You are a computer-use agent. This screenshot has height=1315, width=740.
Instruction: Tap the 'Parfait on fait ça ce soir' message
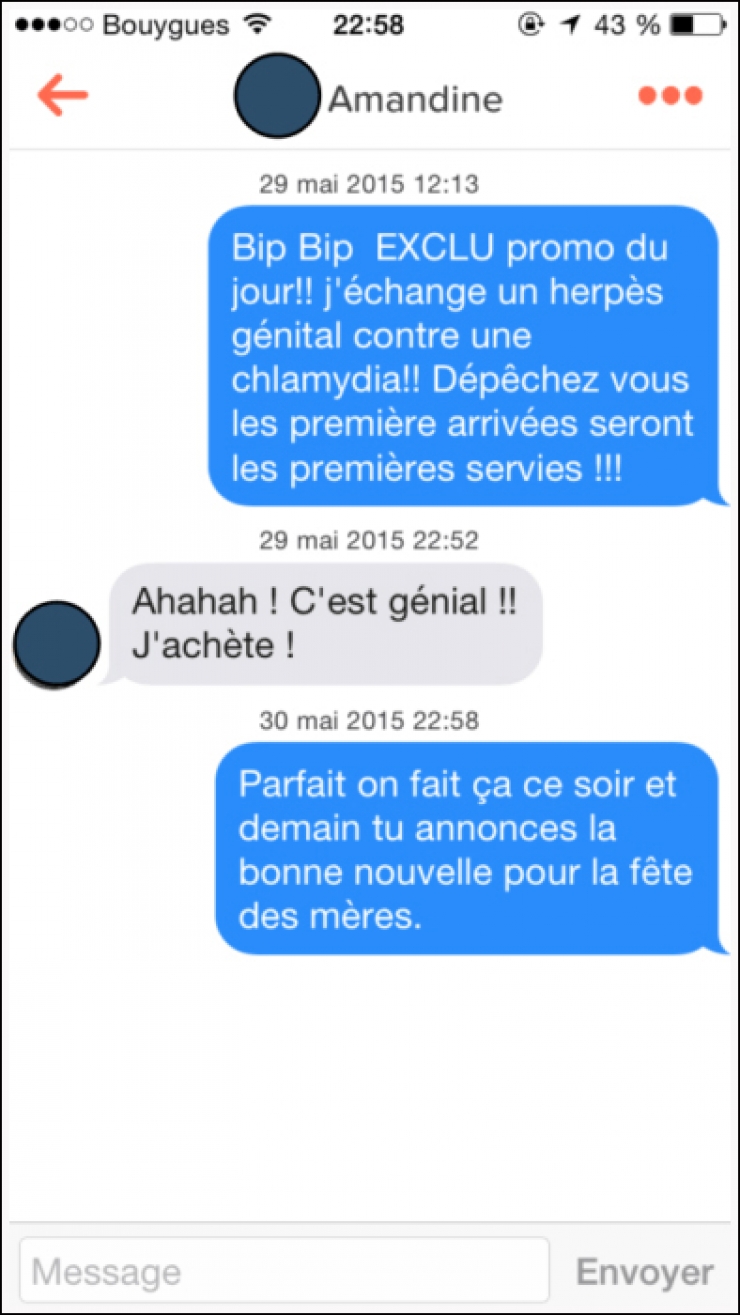[465, 849]
